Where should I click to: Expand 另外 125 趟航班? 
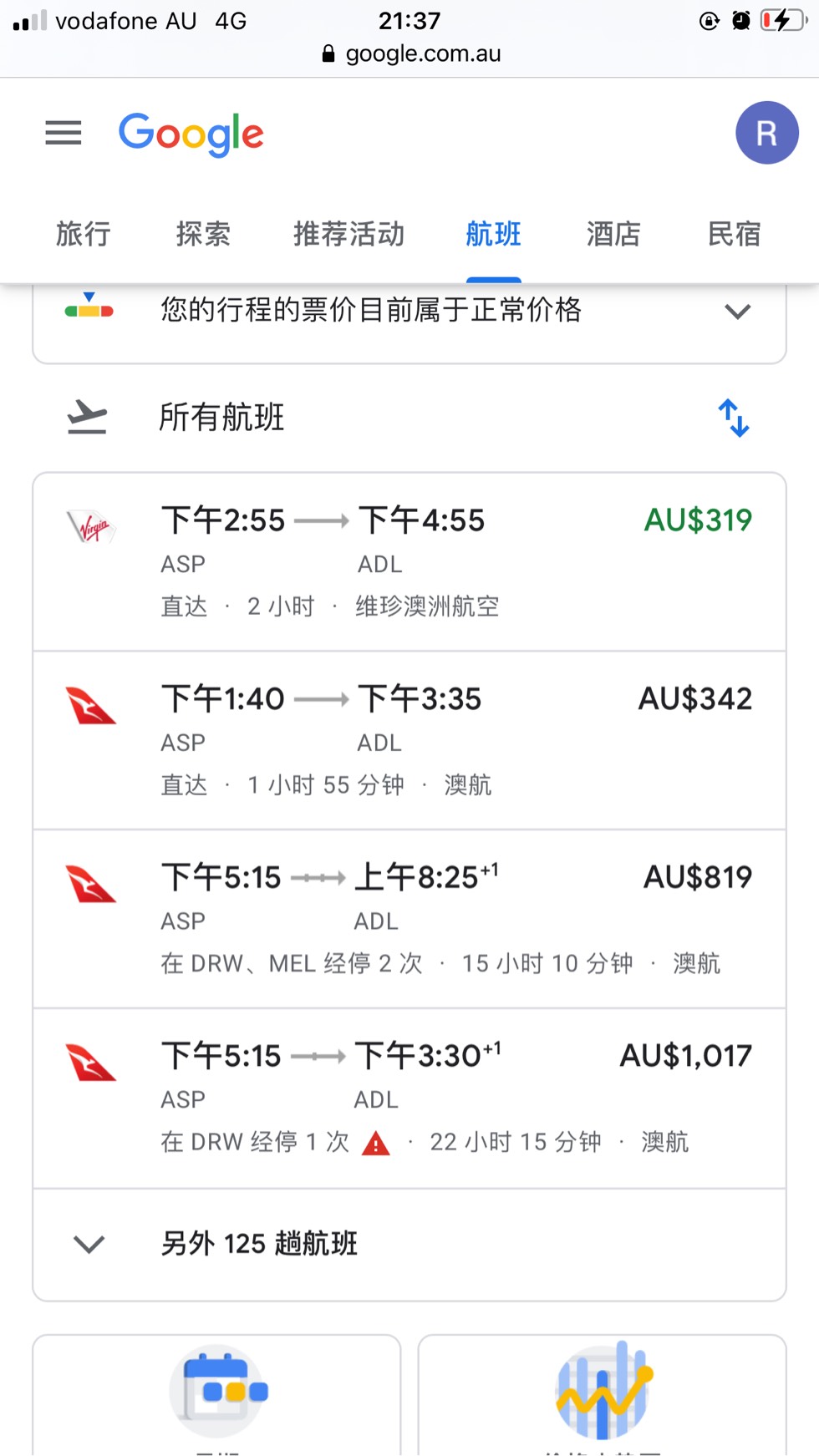coord(259,1244)
